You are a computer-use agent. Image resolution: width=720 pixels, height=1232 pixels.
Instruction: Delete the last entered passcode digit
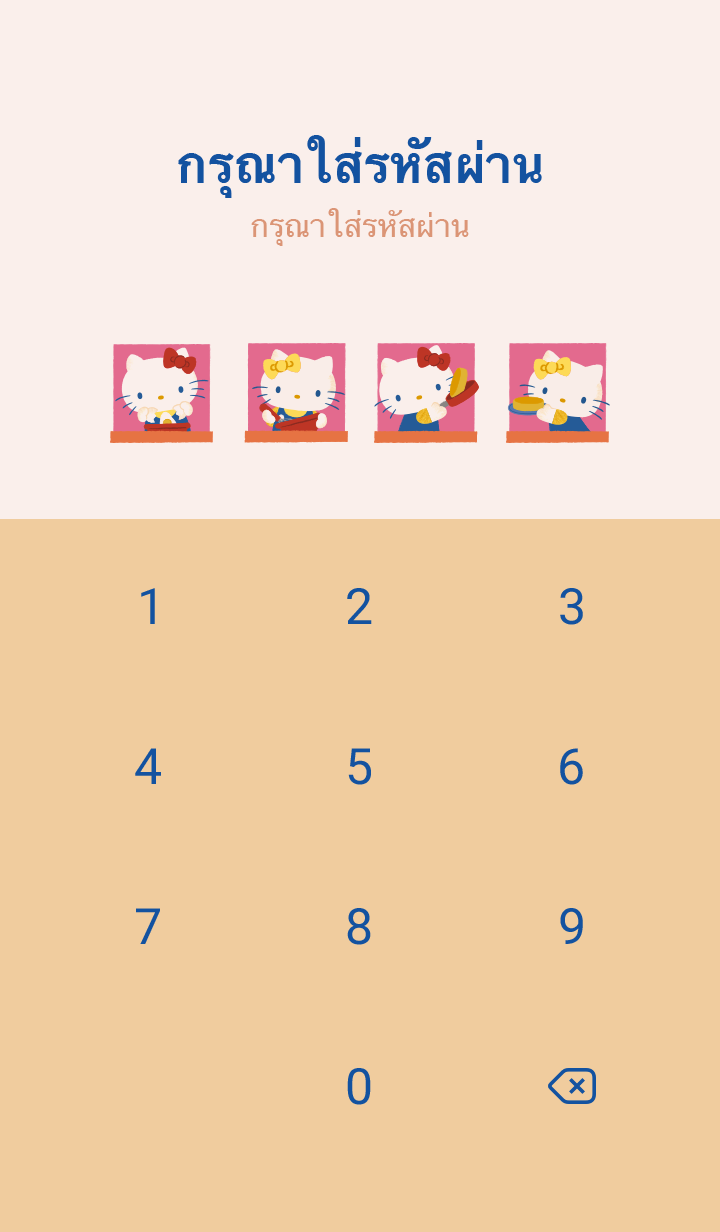(572, 1086)
